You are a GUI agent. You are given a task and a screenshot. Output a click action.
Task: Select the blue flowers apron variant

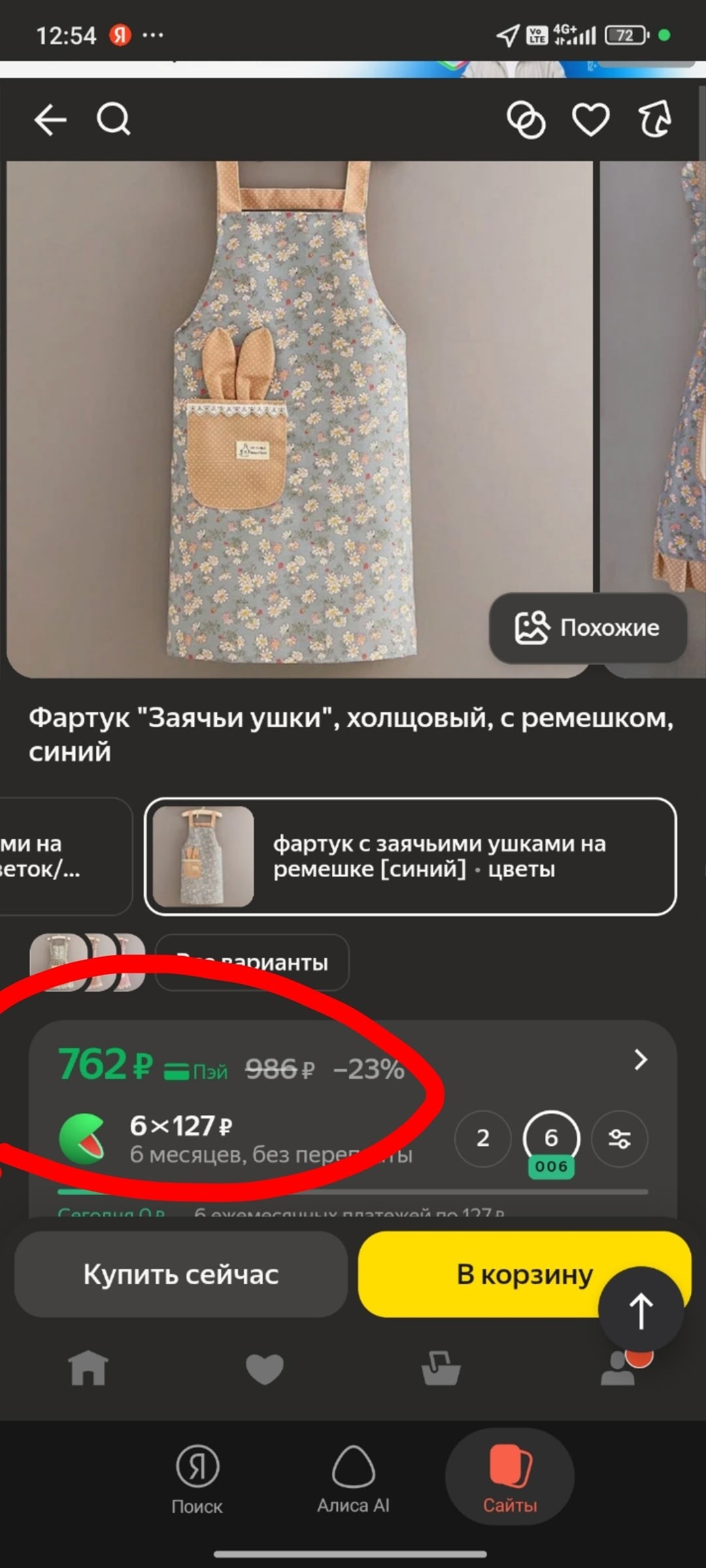click(411, 857)
